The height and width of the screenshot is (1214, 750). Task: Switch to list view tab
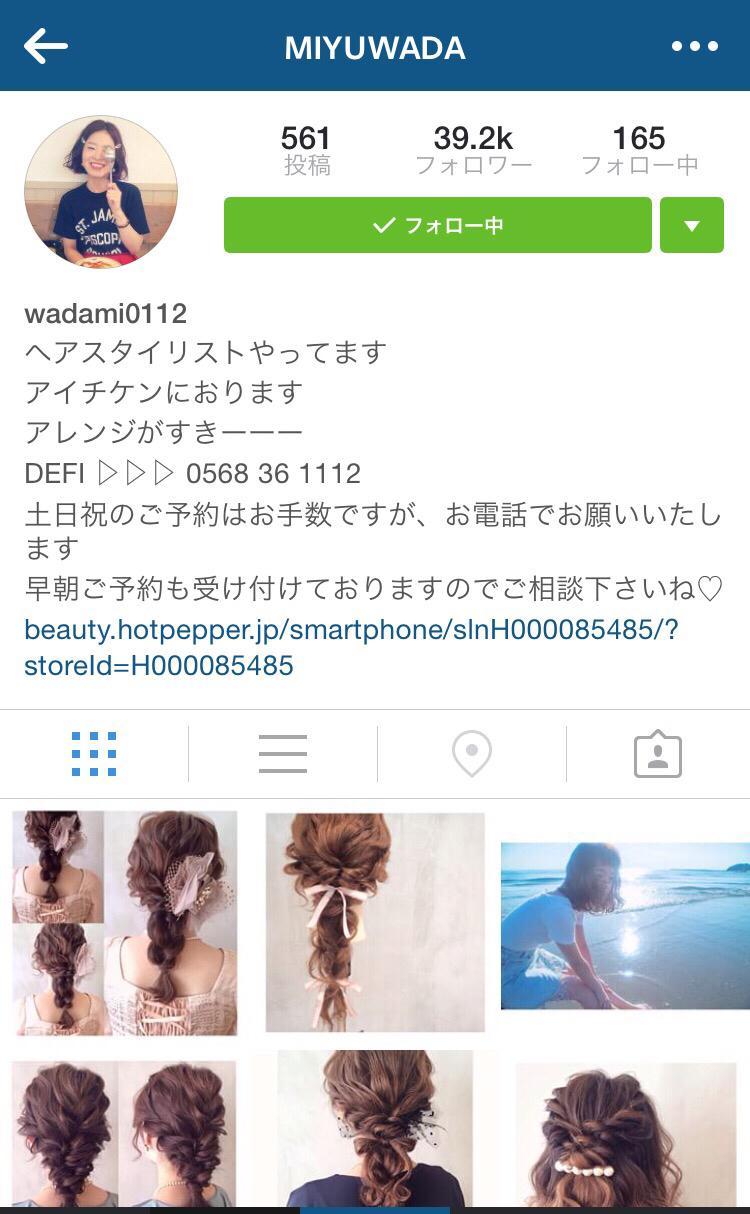click(282, 754)
